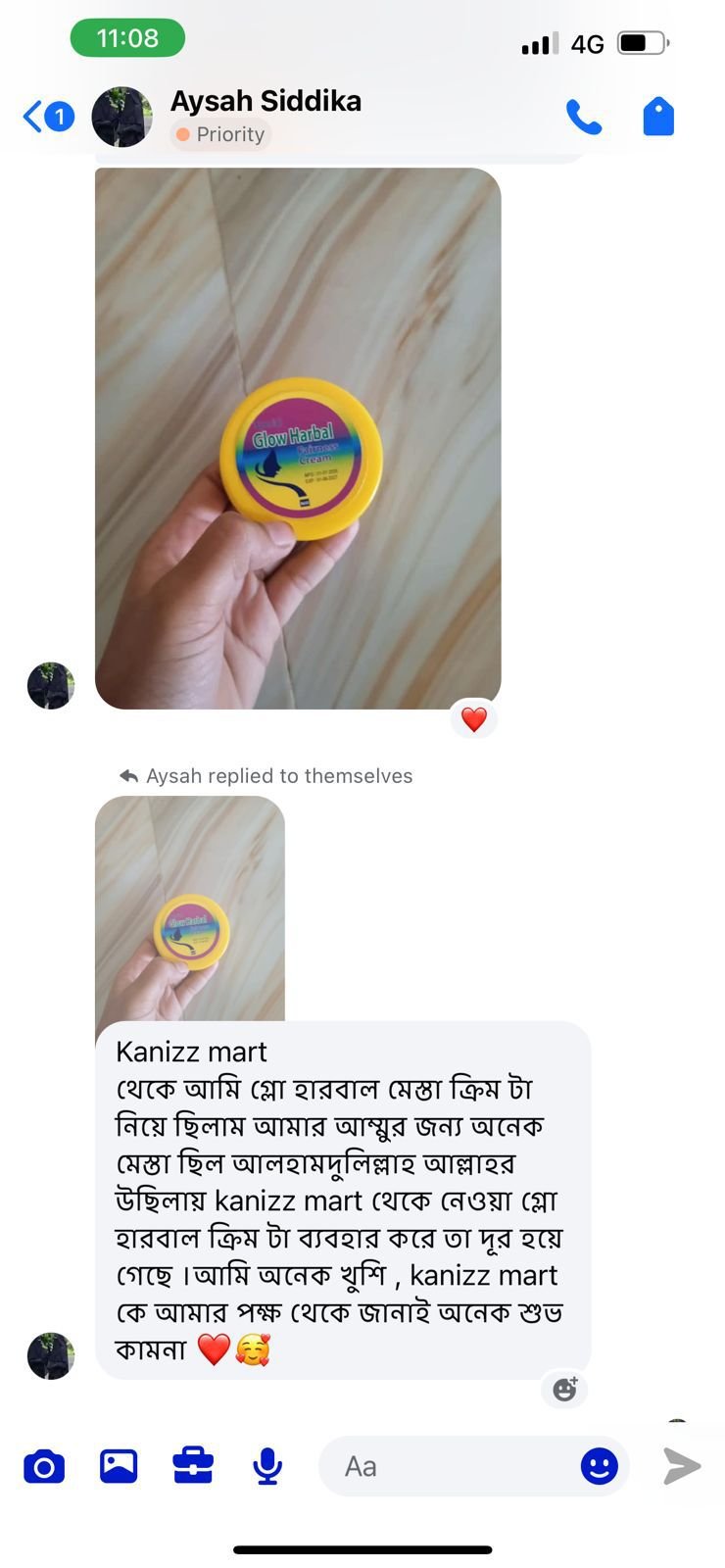Start a voice call with Aysah
This screenshot has width=725, height=1568.
583,118
